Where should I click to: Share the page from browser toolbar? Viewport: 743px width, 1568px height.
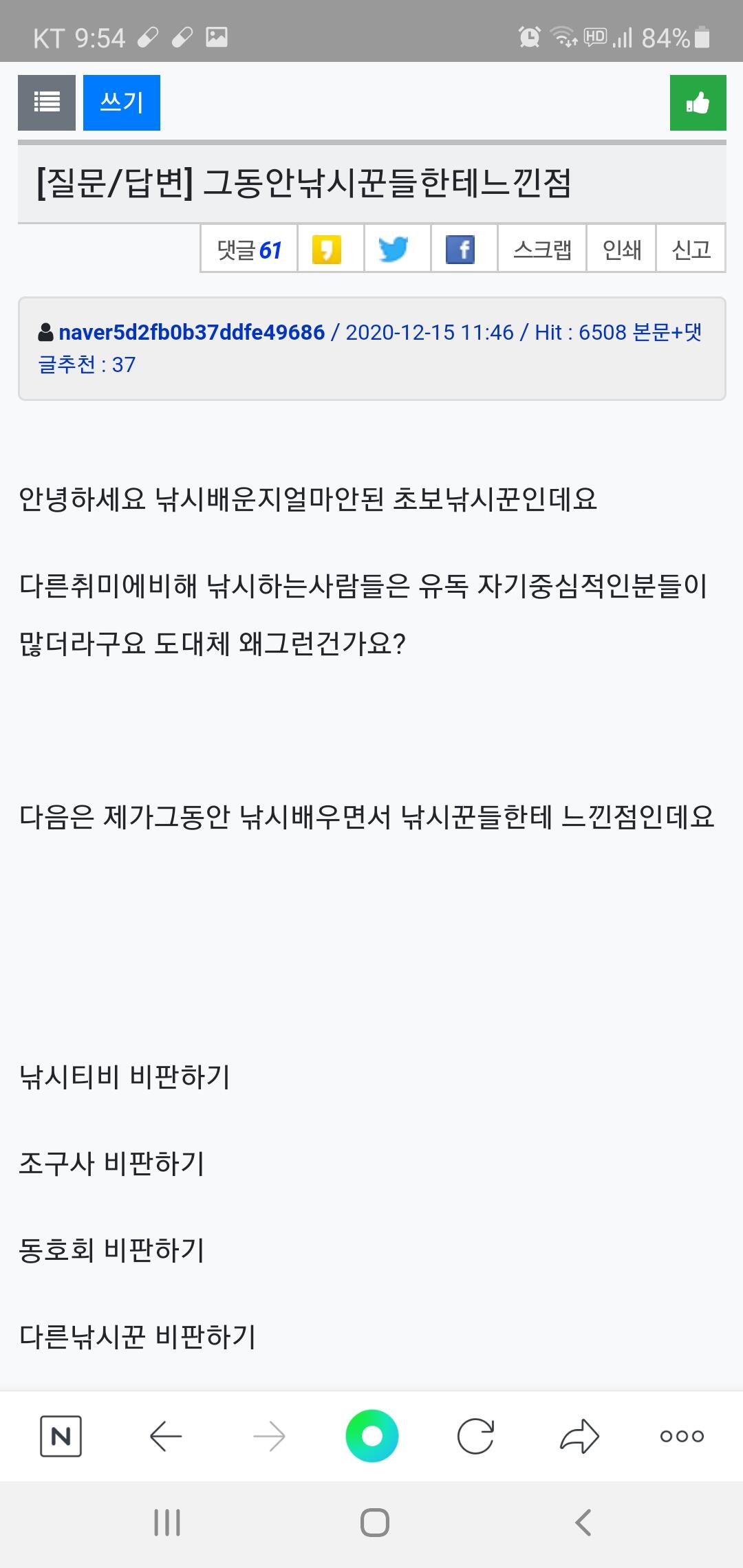pyautogui.click(x=579, y=1436)
